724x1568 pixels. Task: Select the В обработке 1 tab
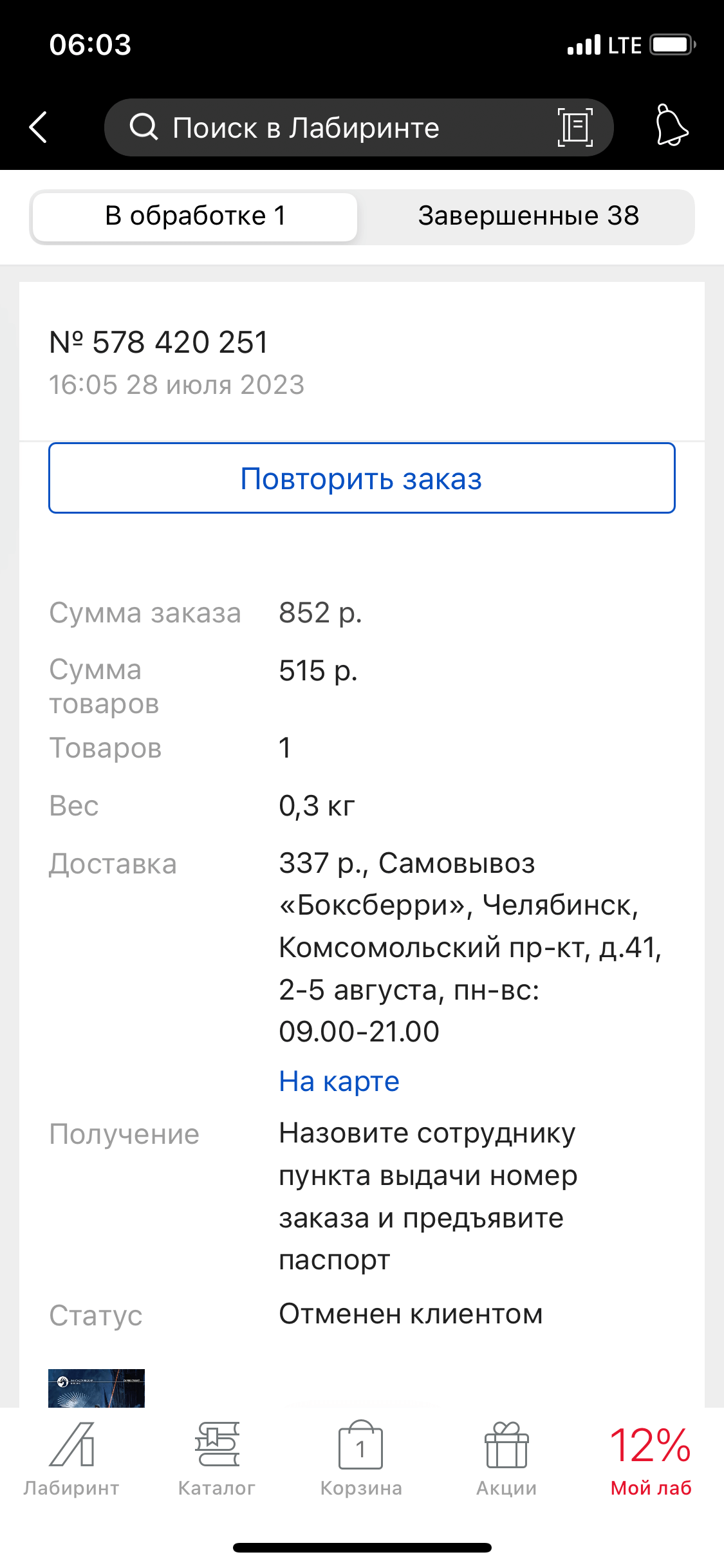click(195, 217)
